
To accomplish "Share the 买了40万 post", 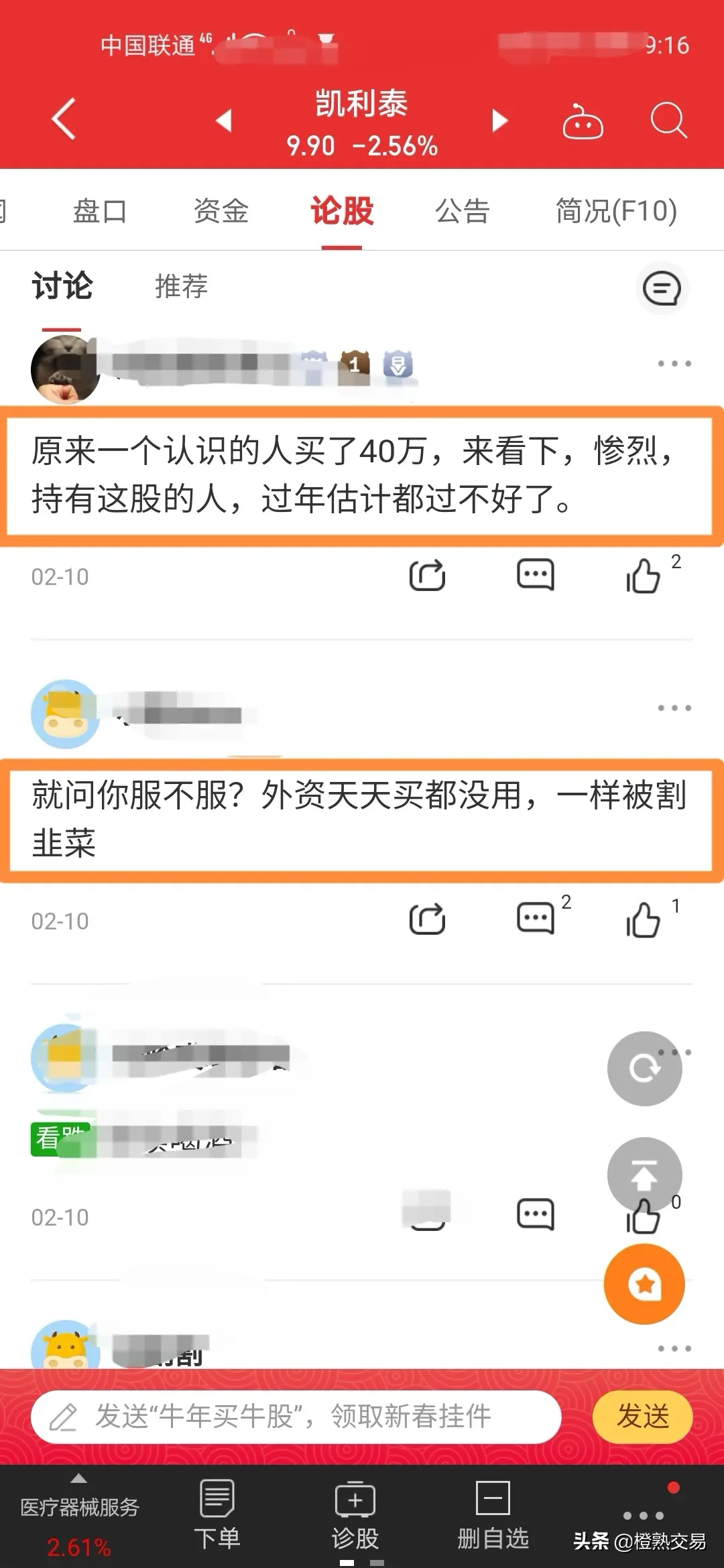I will pyautogui.click(x=427, y=576).
